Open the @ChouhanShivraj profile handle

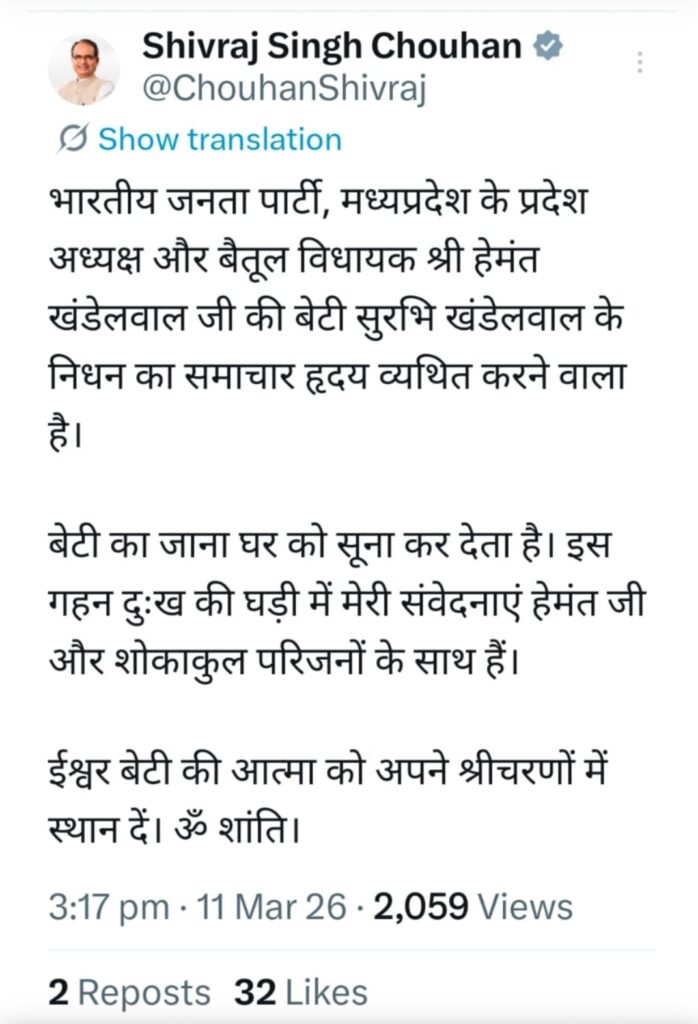[x=285, y=89]
